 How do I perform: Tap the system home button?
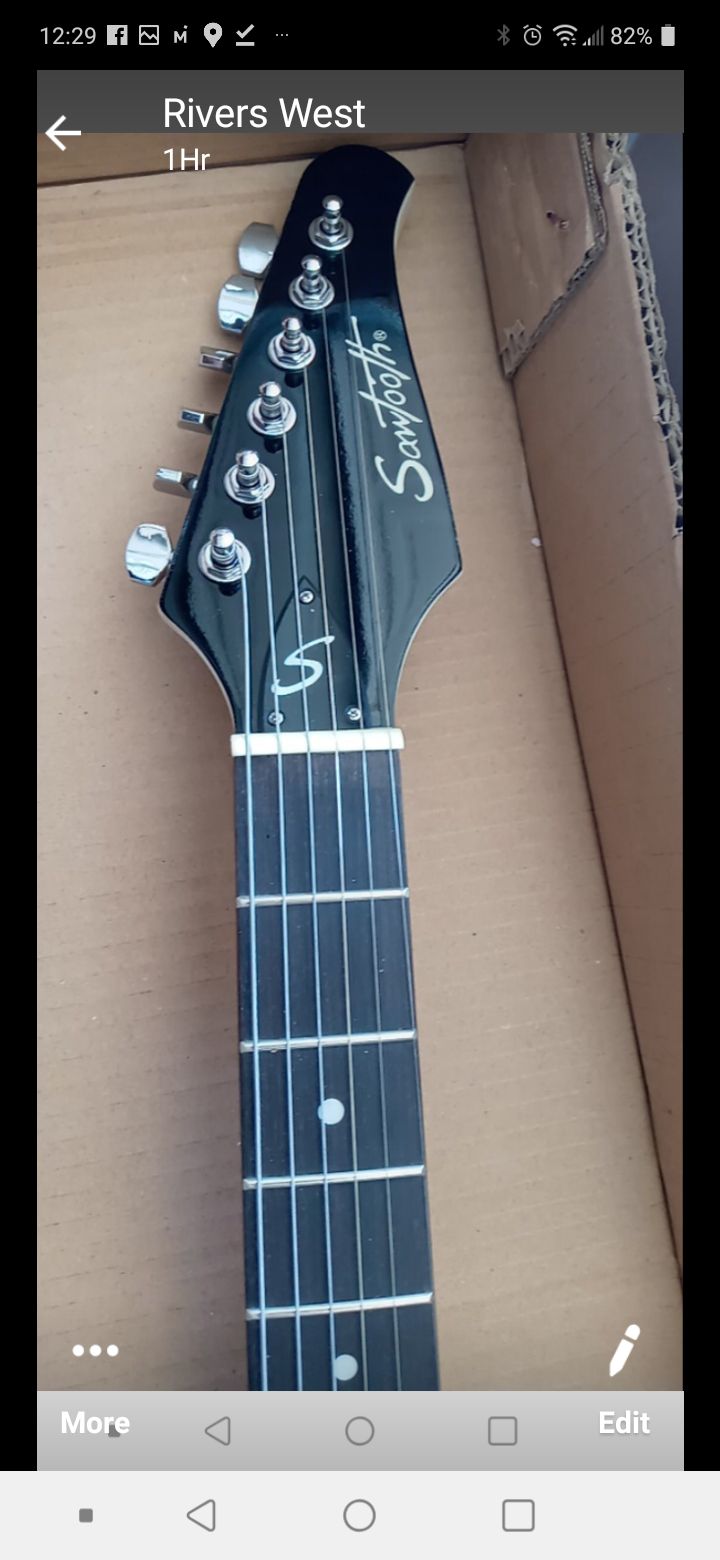tap(359, 1515)
